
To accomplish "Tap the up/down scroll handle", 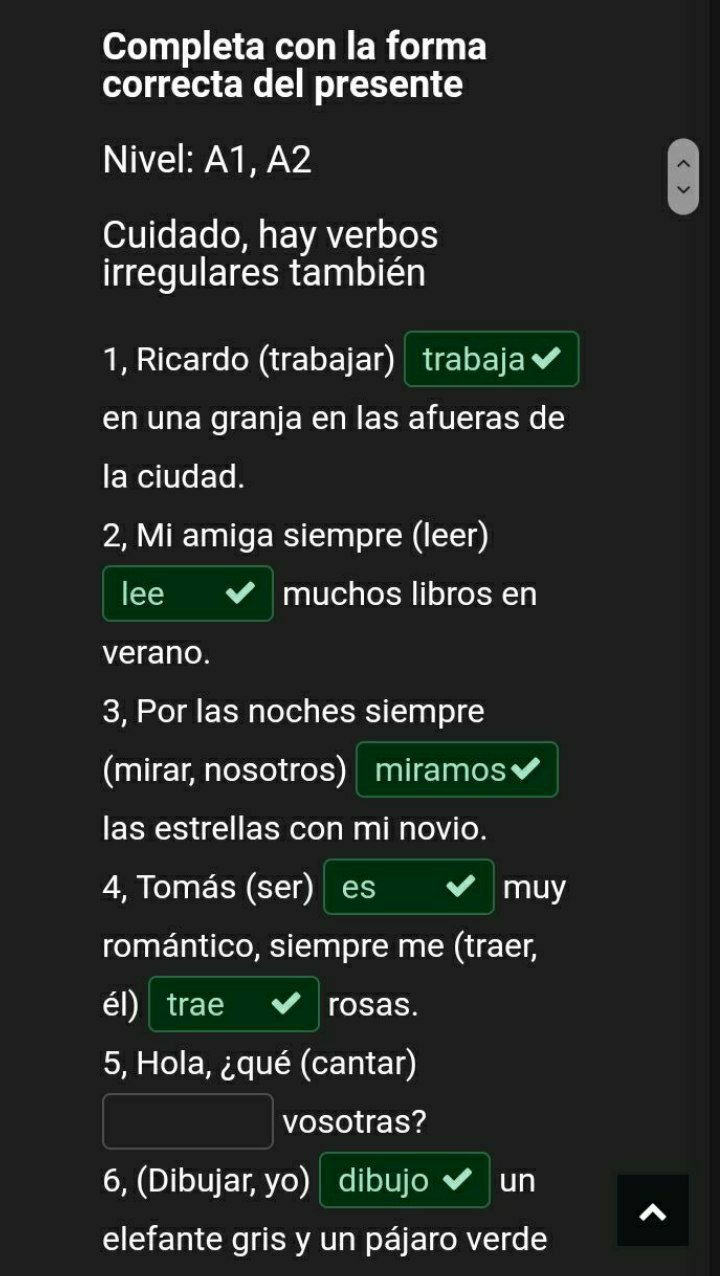I will pos(683,176).
